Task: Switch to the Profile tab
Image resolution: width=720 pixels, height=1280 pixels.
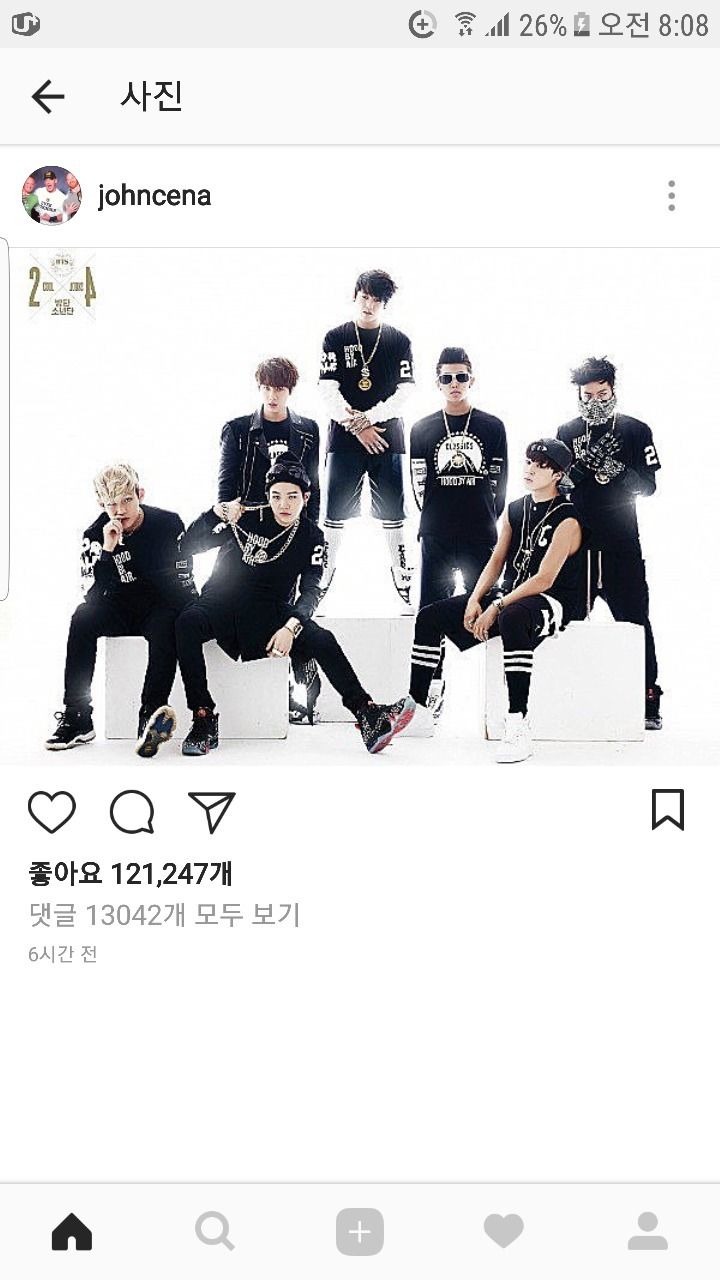Action: coord(647,1231)
